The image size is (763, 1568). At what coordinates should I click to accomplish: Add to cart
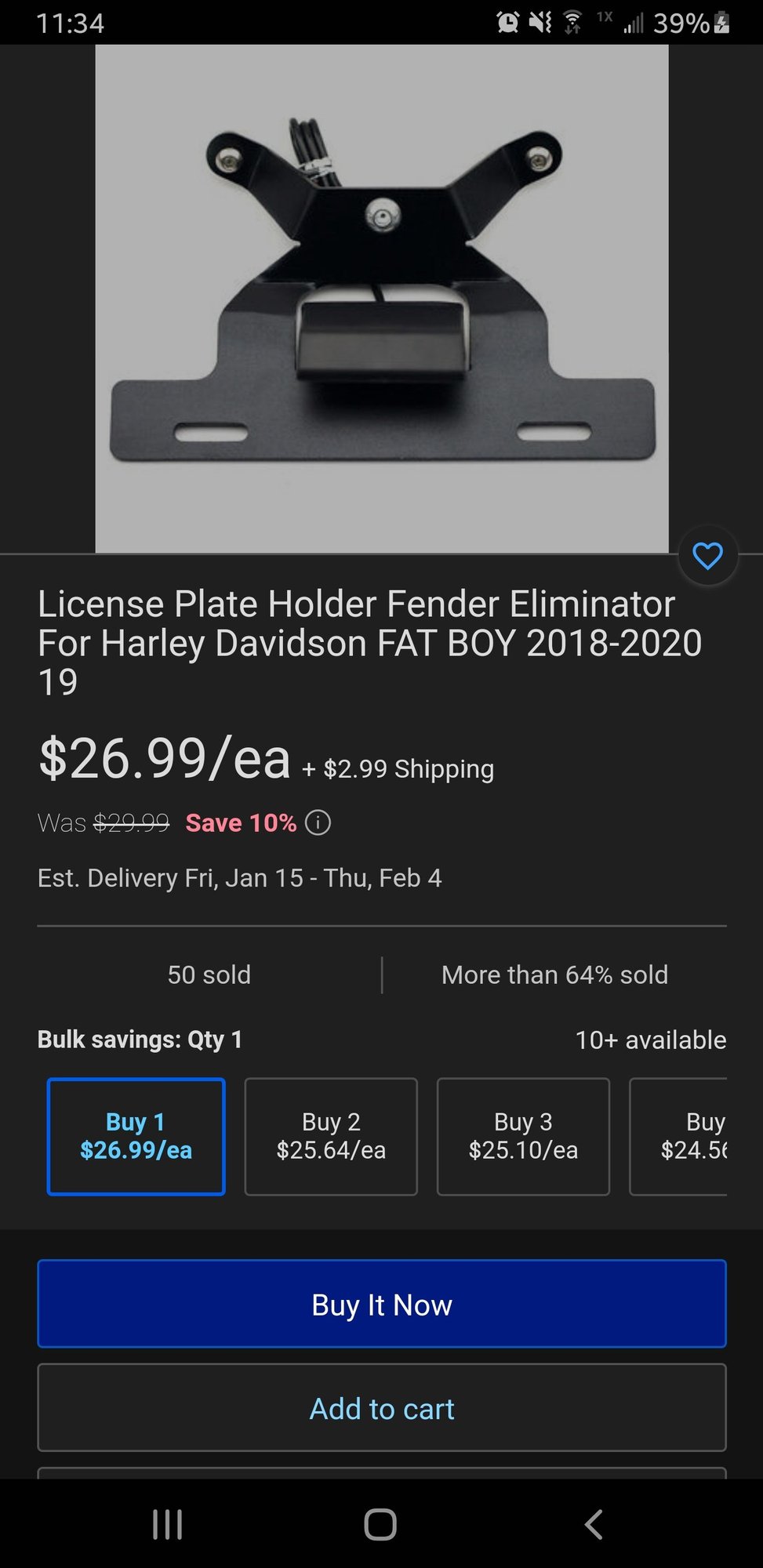(x=382, y=1408)
